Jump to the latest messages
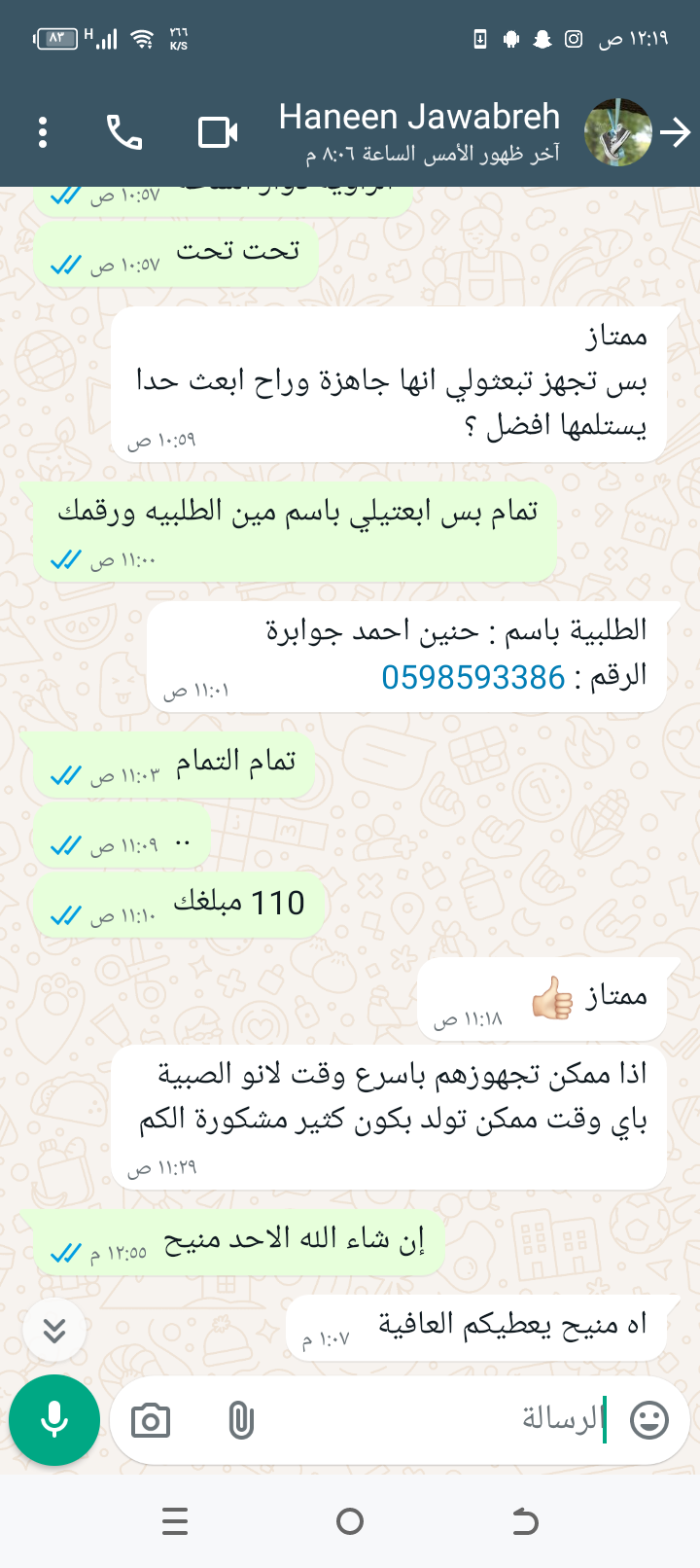The width and height of the screenshot is (700, 1568). (54, 1330)
